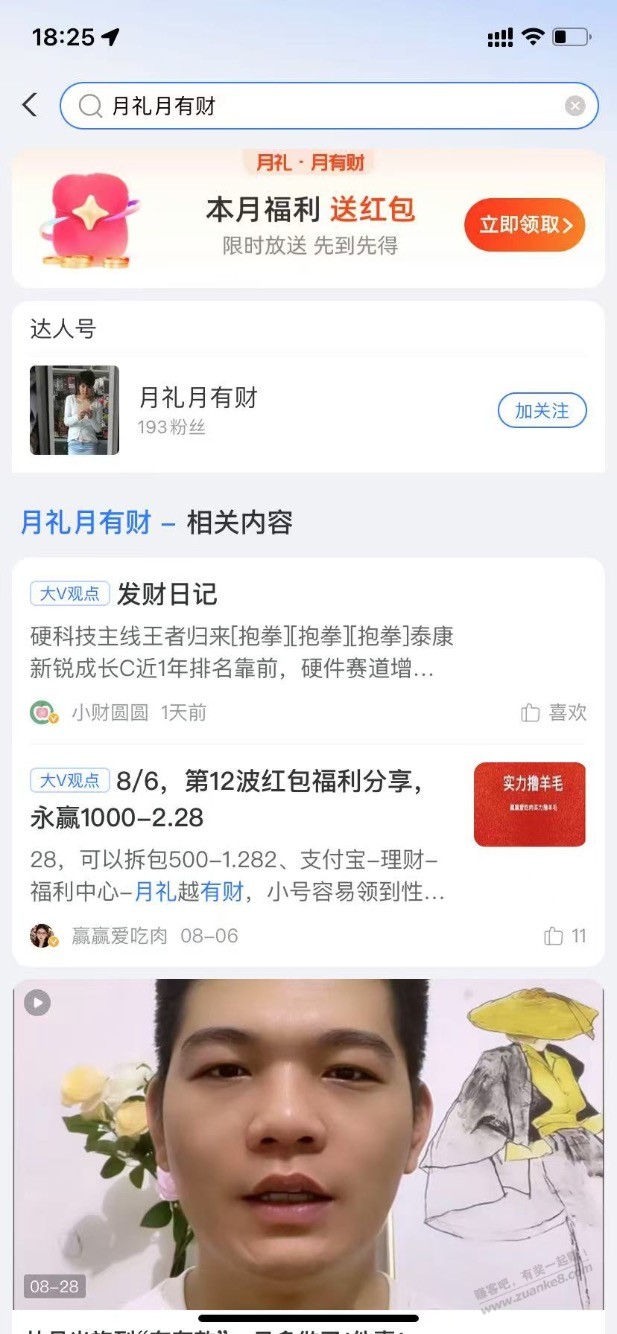Go back using the back arrow
Viewport: 617px width, 1334px height.
pos(30,105)
